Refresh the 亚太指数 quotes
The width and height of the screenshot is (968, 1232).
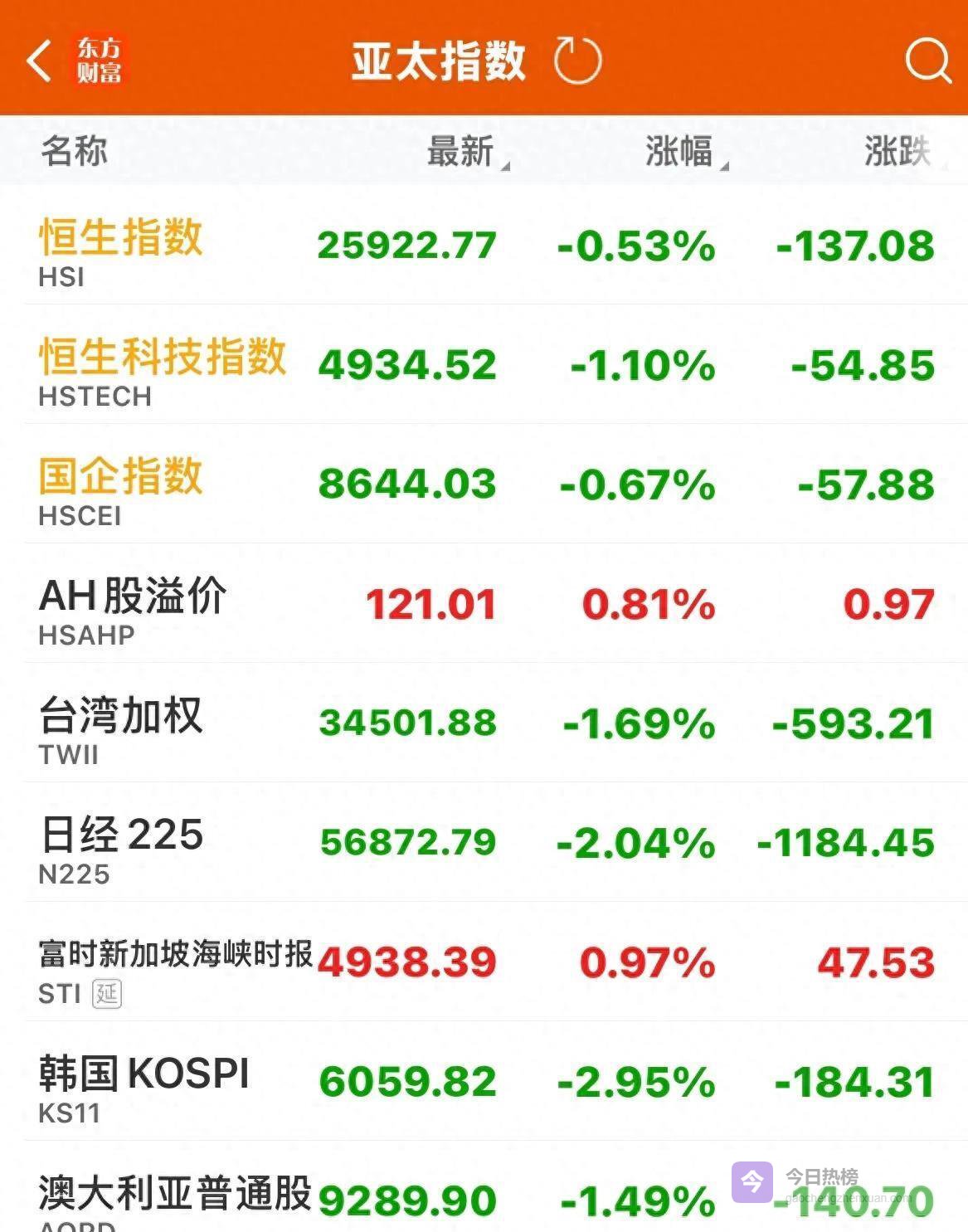point(577,61)
